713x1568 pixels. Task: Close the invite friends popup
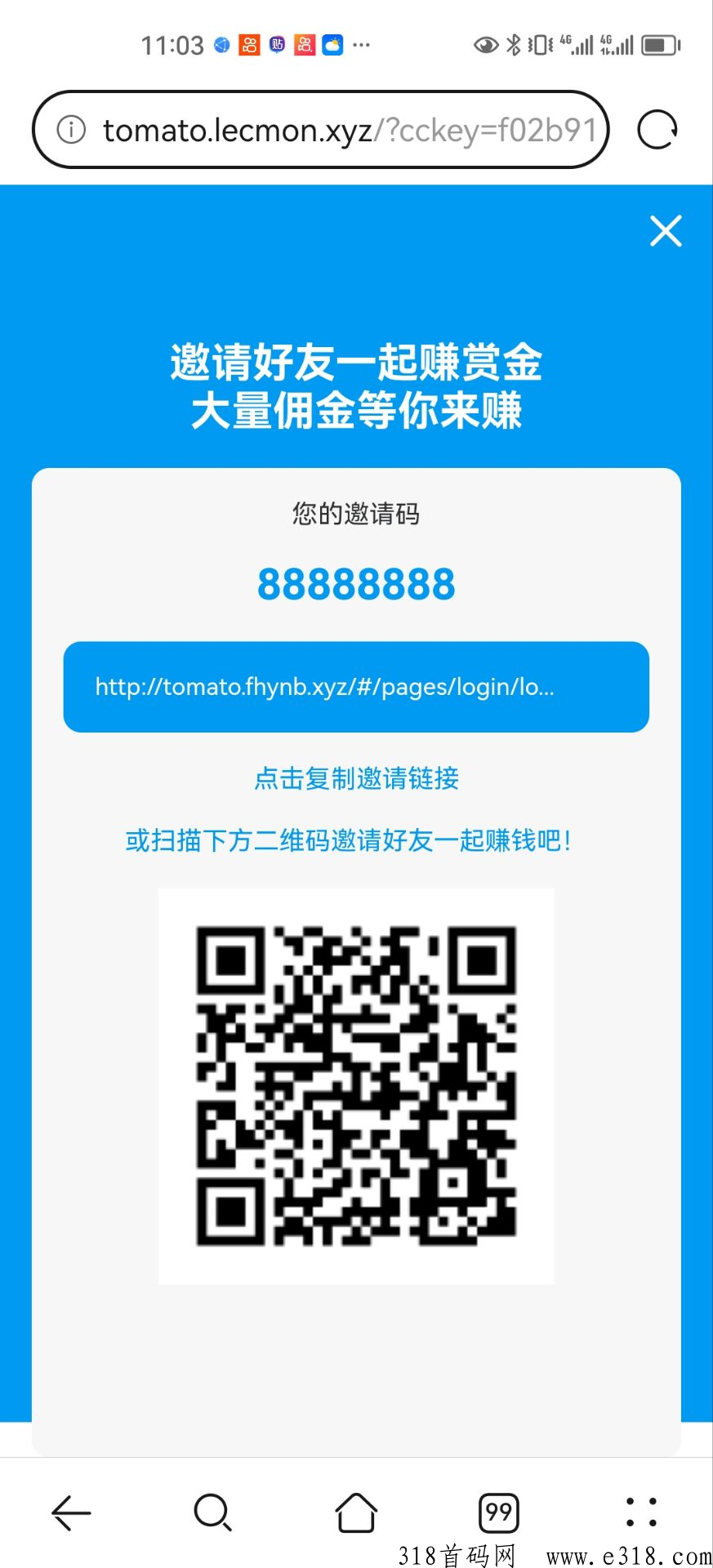click(666, 231)
